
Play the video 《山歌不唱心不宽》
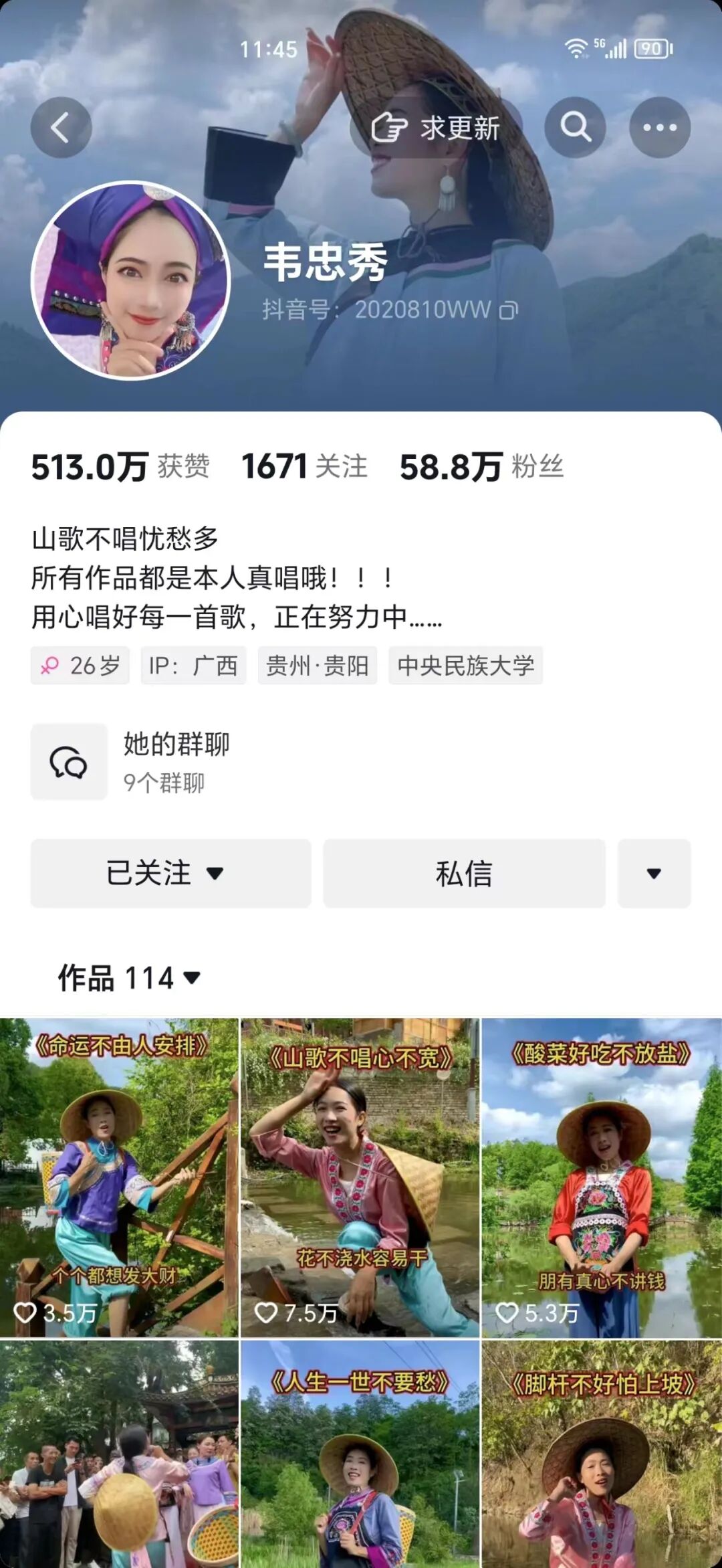[360, 1177]
